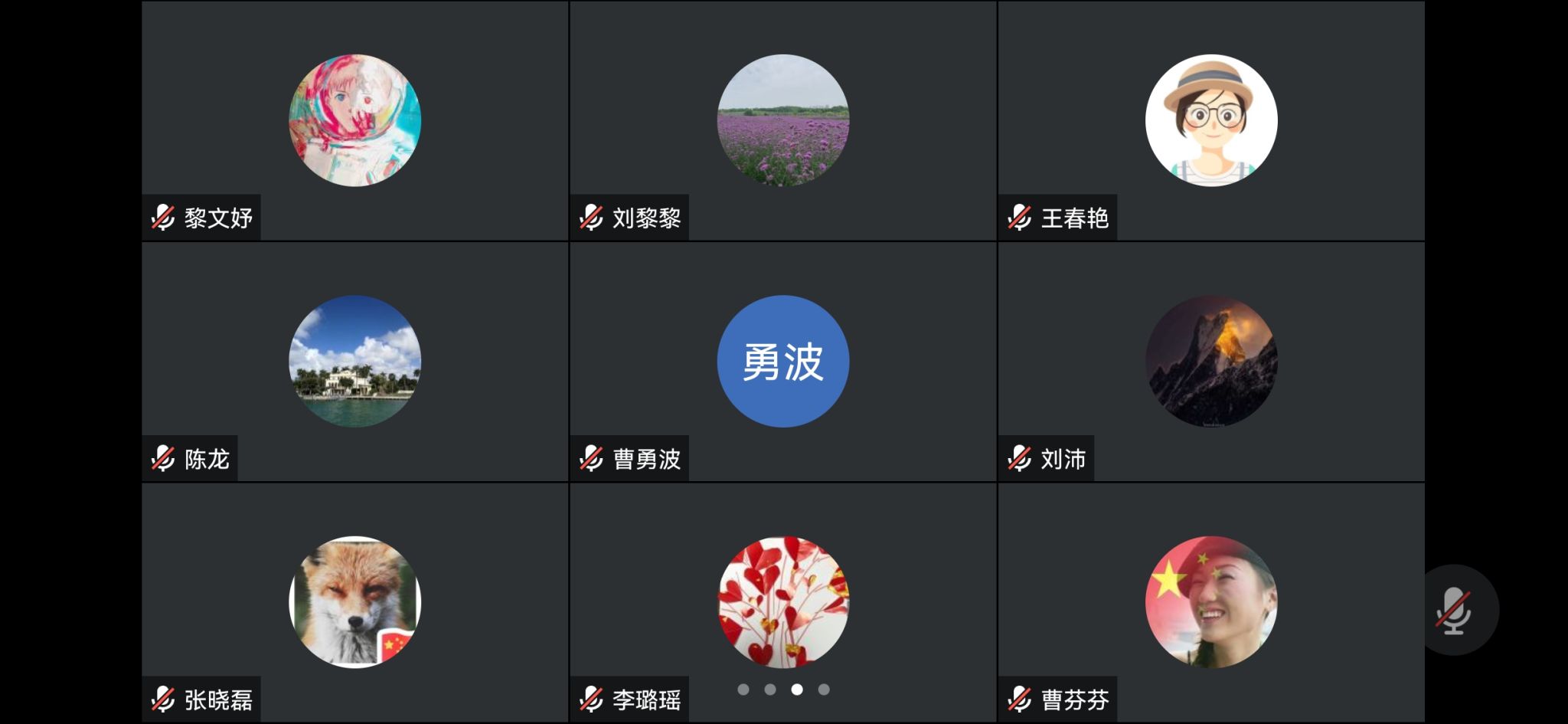The height and width of the screenshot is (724, 1568).
Task: Tap the page indicator dots
Action: [783, 690]
